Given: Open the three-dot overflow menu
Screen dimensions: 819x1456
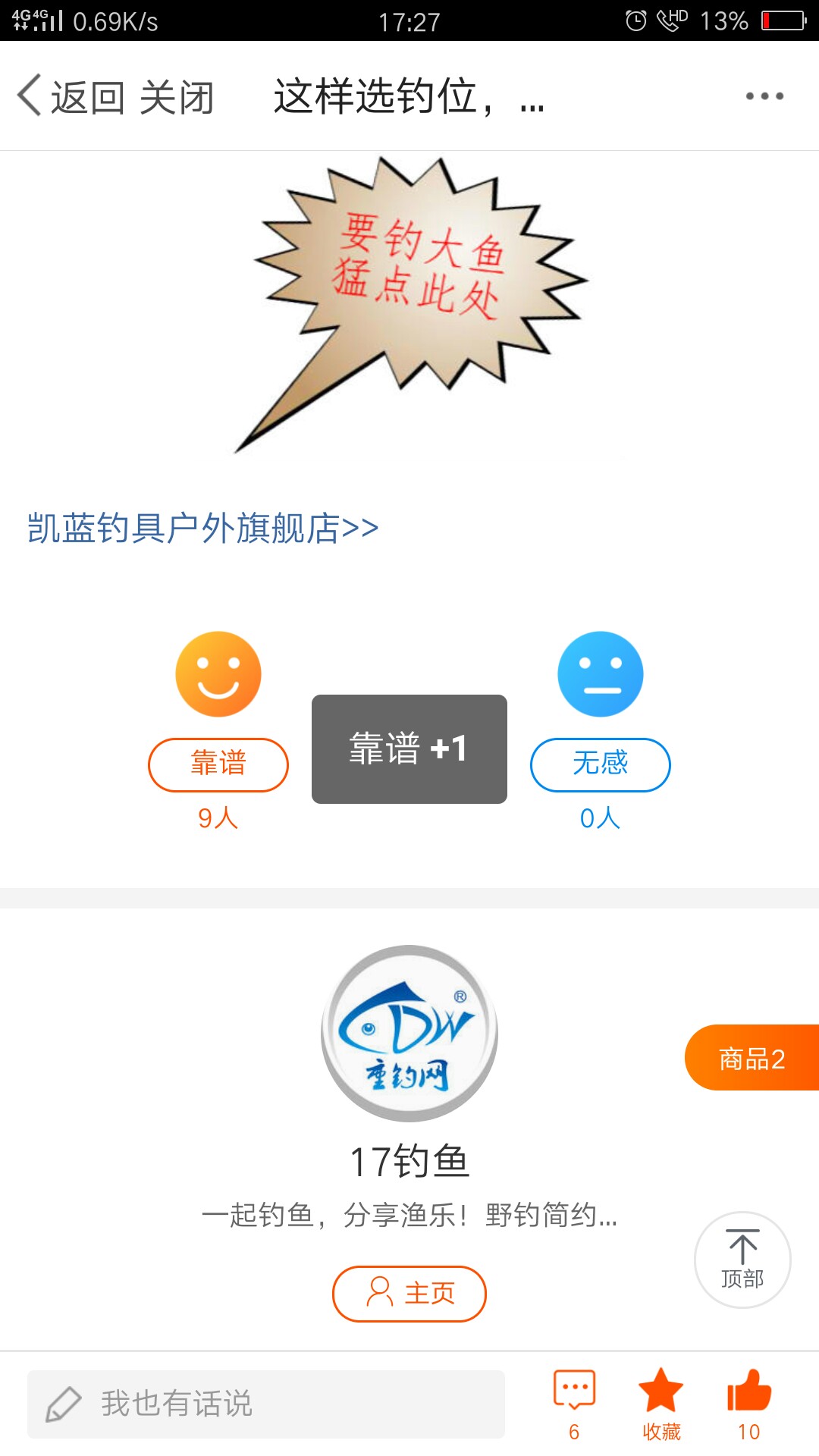Looking at the screenshot, I should [x=764, y=96].
